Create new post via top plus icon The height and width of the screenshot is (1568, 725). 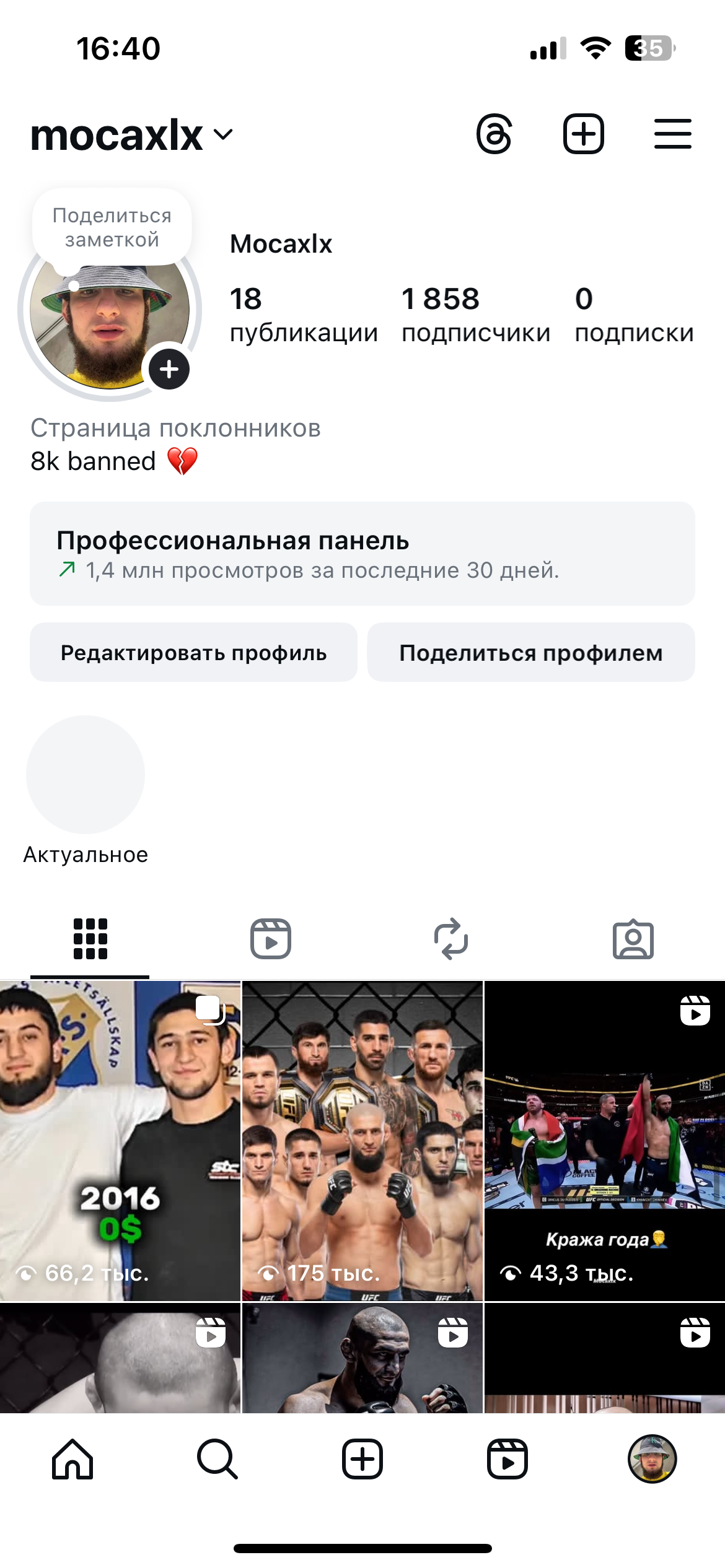pyautogui.click(x=583, y=134)
